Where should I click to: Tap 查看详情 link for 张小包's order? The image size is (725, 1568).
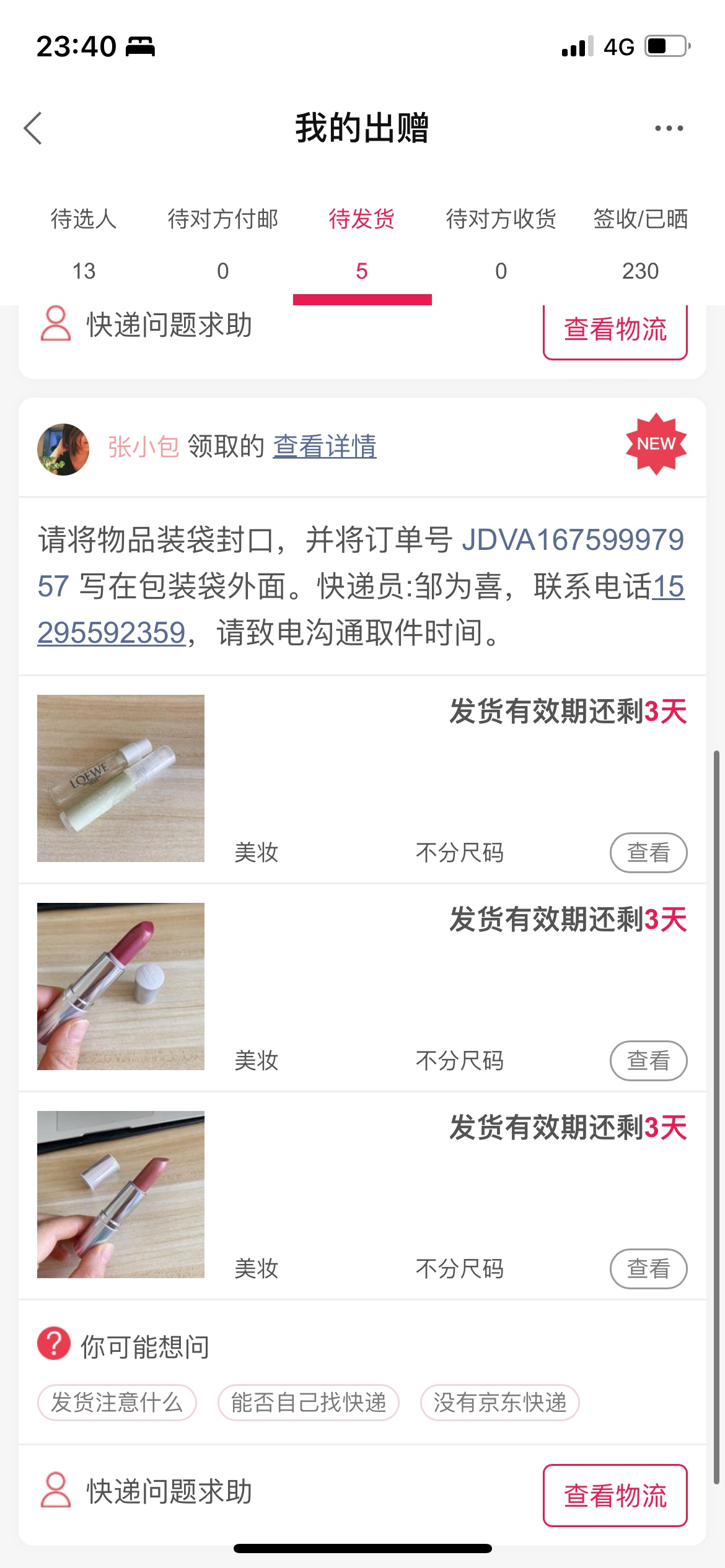(x=325, y=446)
